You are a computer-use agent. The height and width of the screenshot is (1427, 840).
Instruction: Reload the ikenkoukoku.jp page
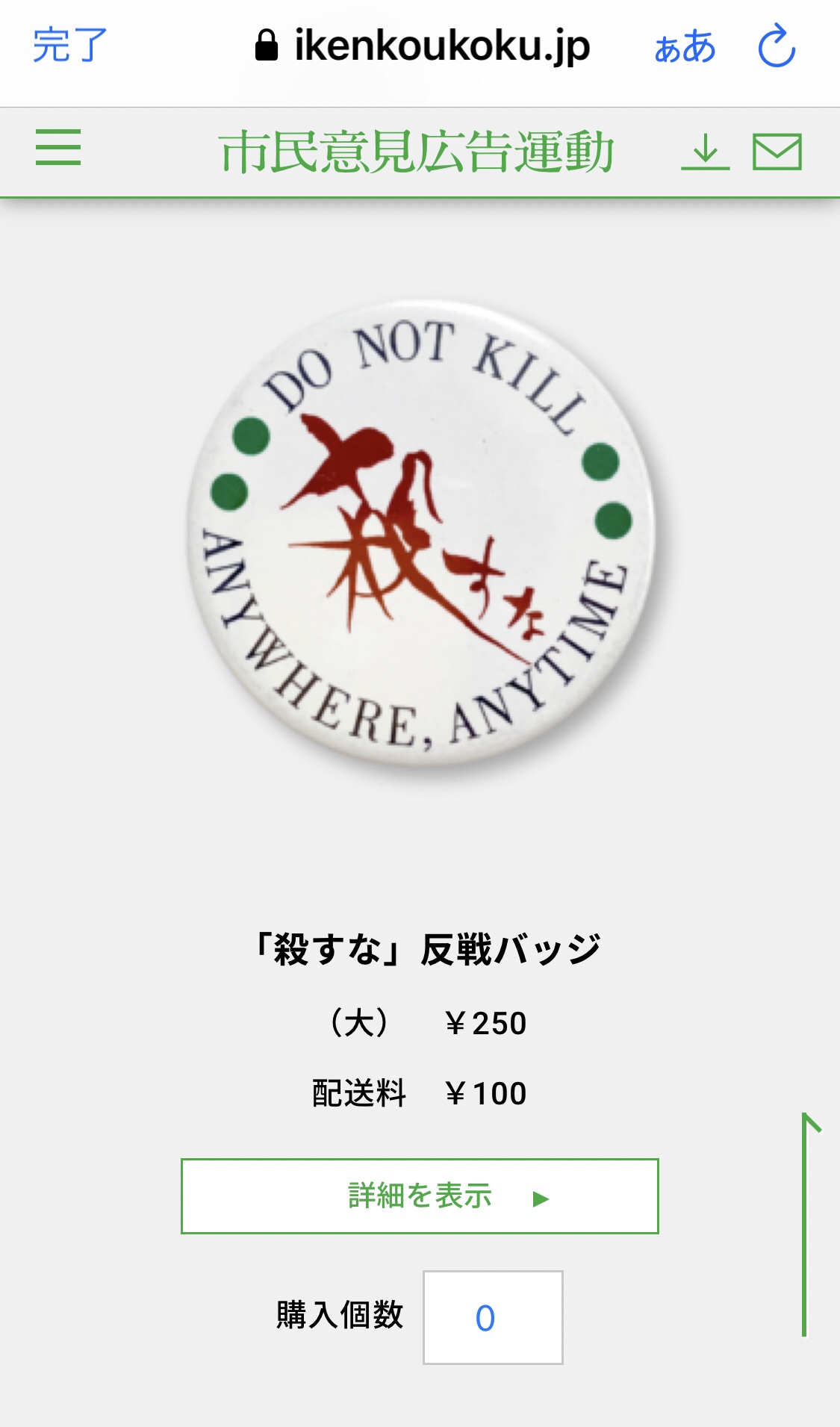coord(777,46)
